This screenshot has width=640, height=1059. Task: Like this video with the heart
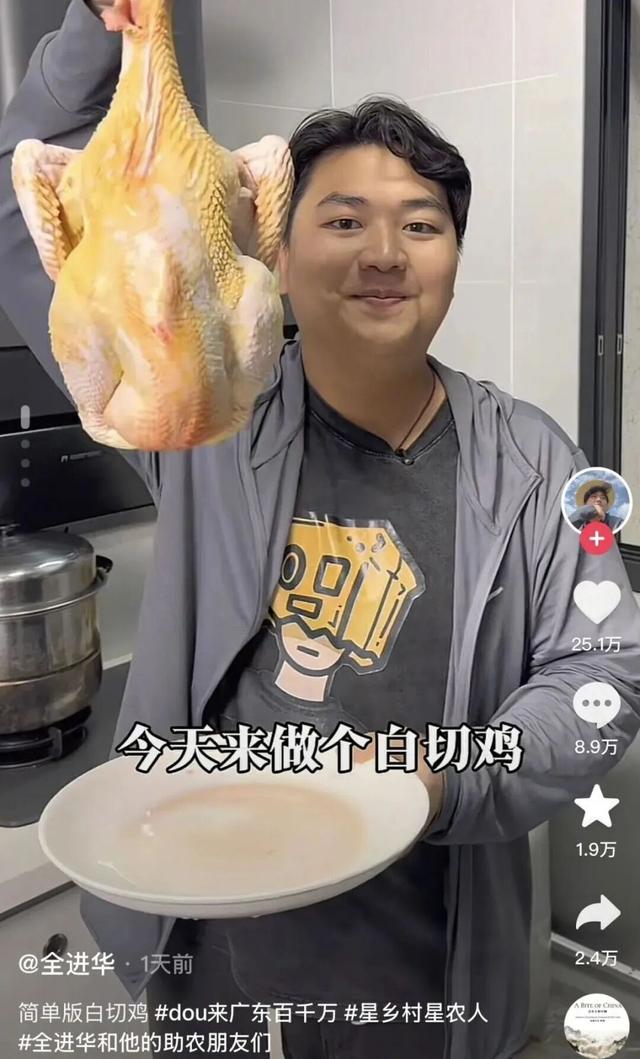(597, 602)
